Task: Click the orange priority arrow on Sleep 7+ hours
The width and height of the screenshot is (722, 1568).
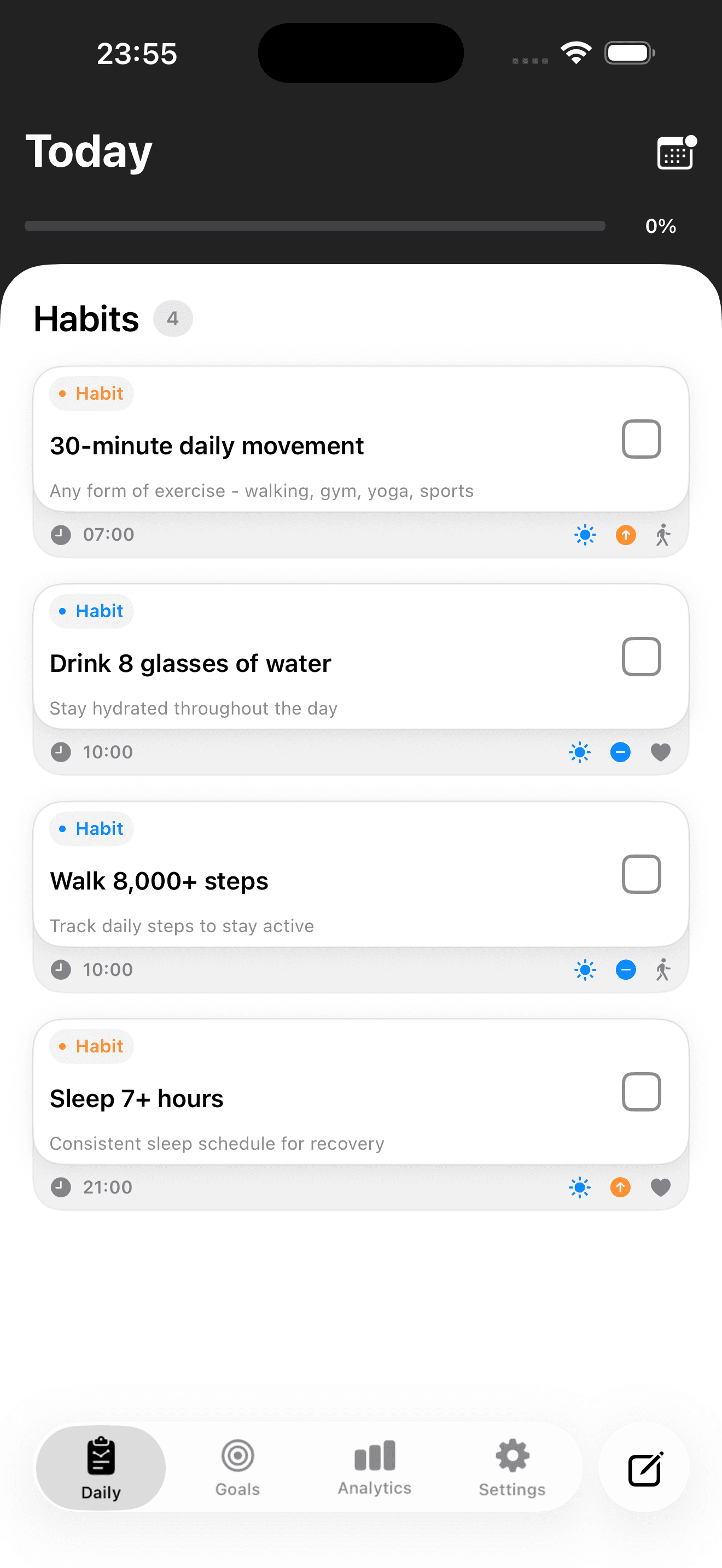Action: tap(620, 1187)
